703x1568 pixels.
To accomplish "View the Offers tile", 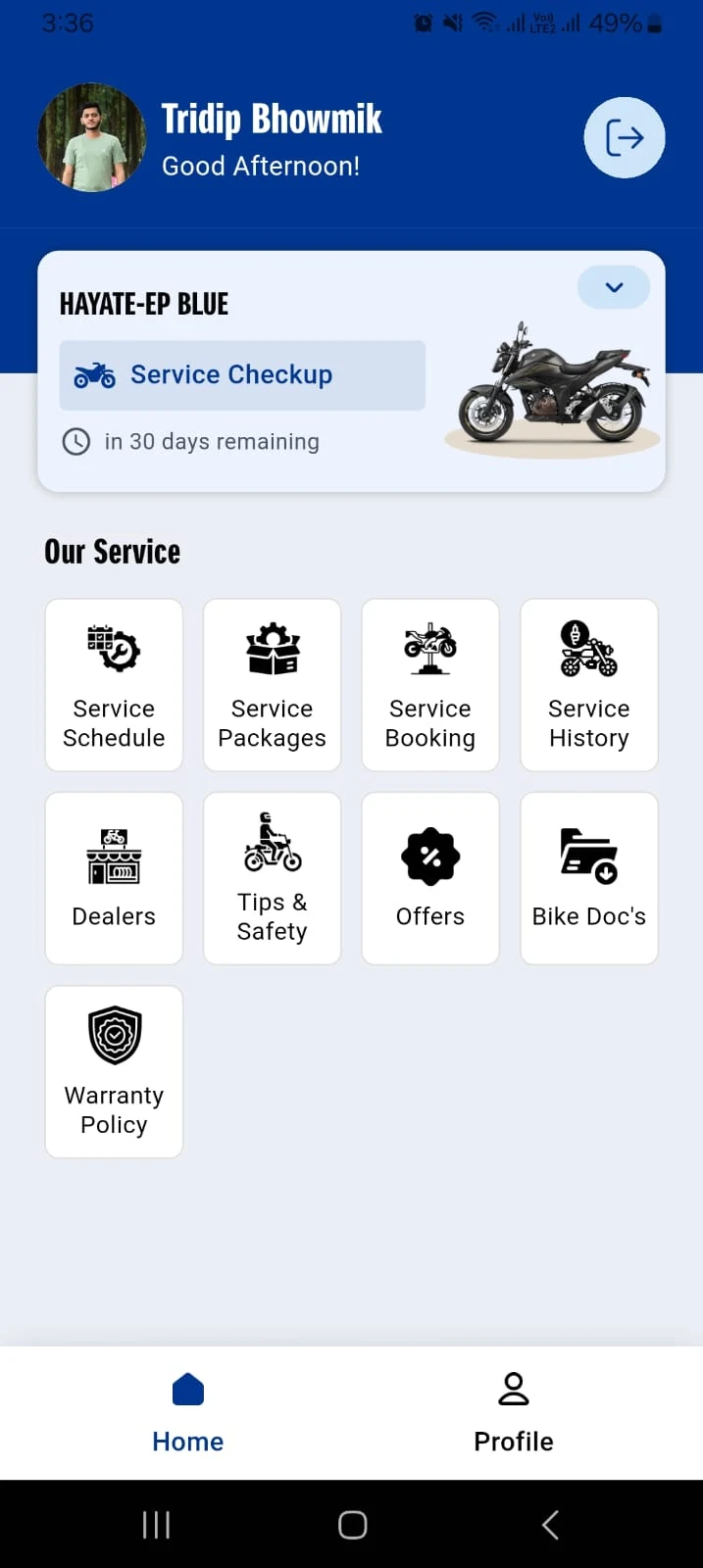I will pyautogui.click(x=430, y=878).
